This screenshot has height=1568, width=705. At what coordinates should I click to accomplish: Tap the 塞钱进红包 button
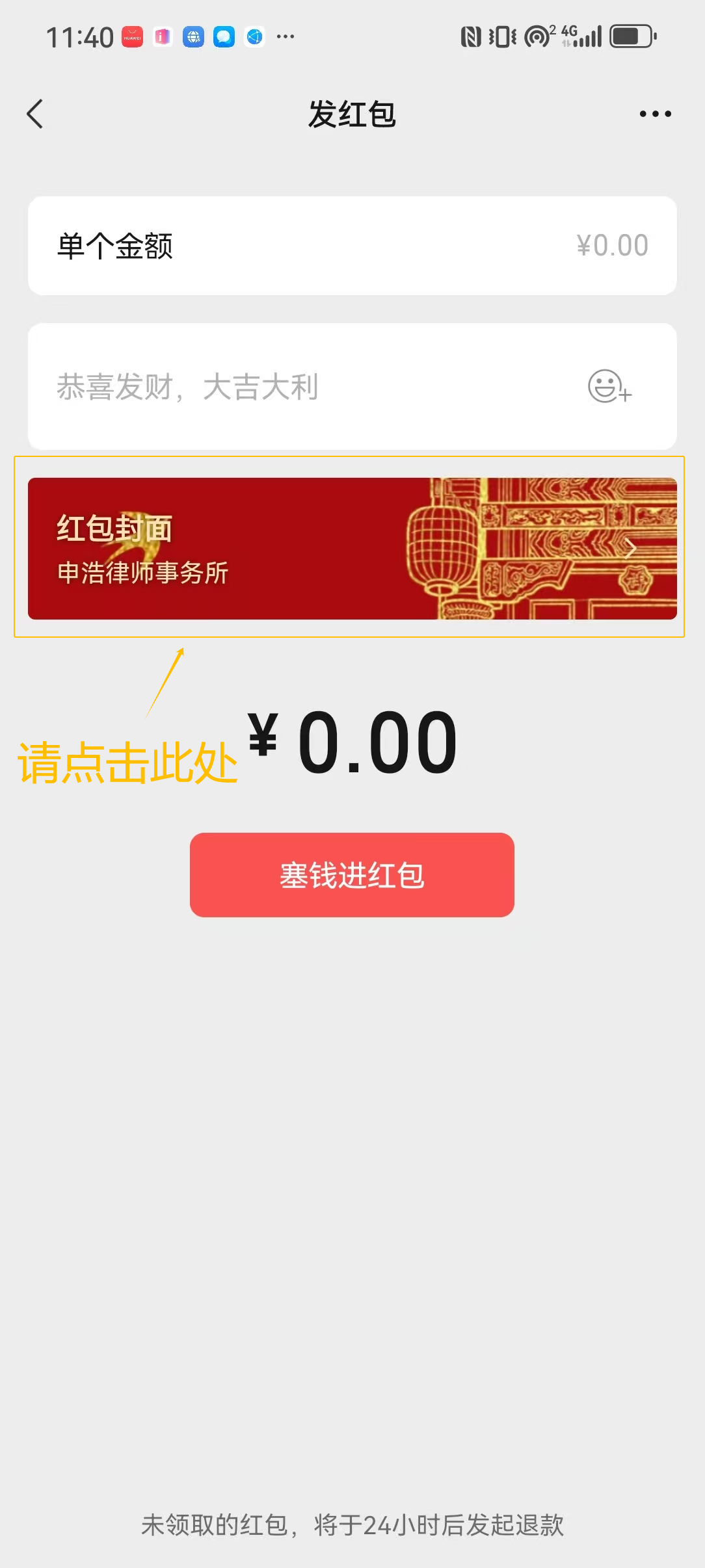pos(352,874)
